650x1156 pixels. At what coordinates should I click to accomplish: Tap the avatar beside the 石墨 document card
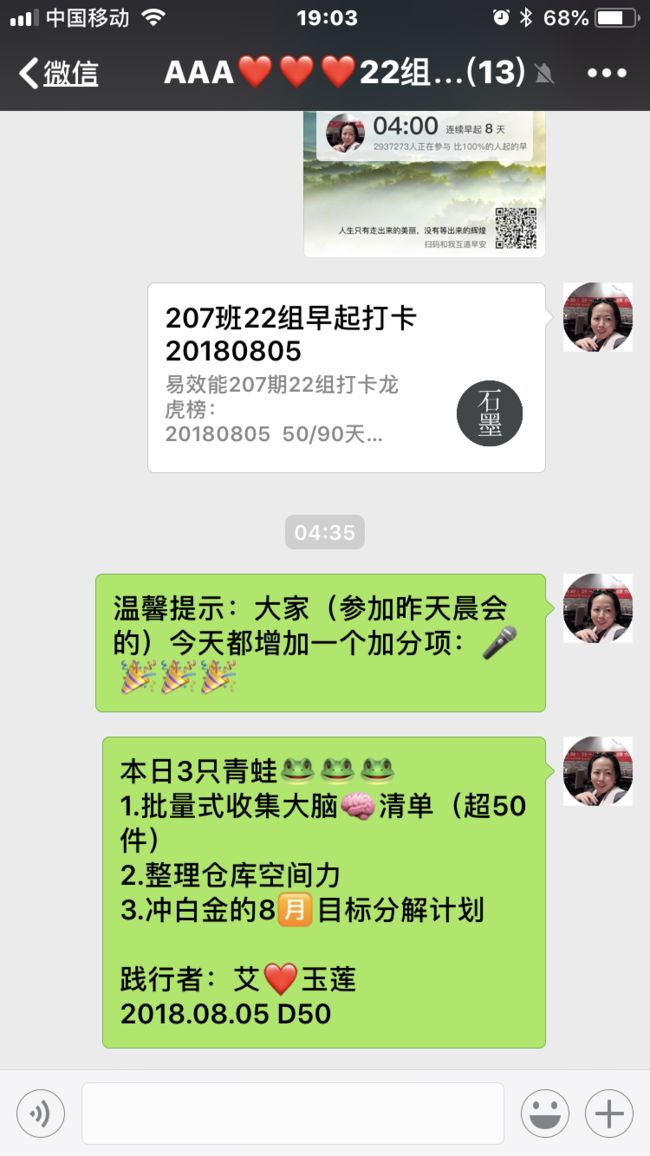[598, 317]
